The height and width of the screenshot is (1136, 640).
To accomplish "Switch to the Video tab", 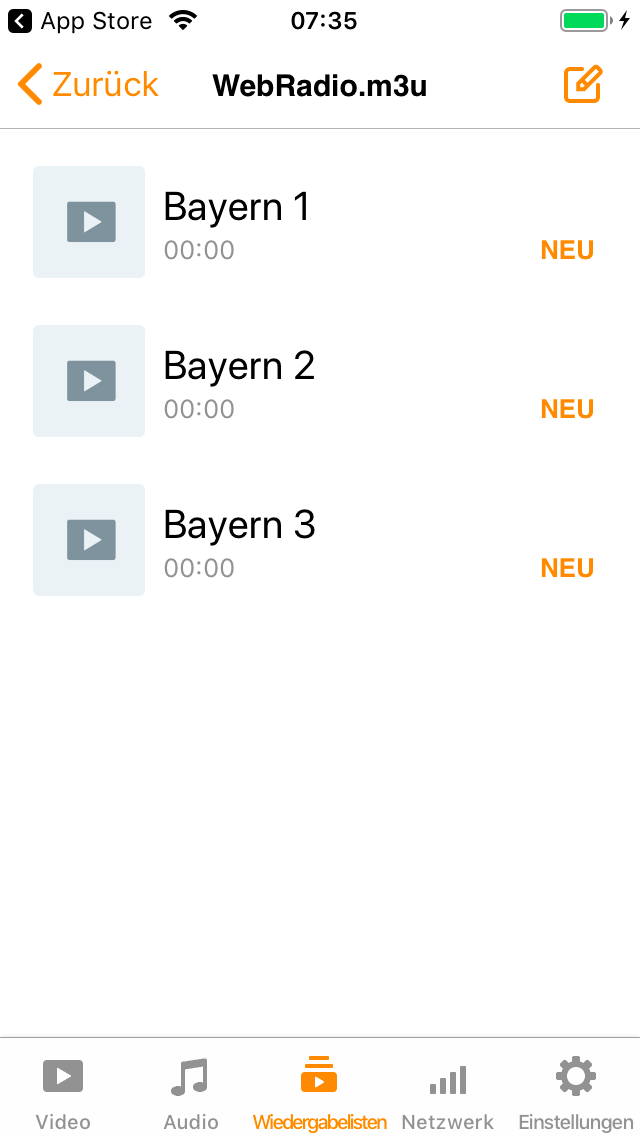I will coord(63,1092).
